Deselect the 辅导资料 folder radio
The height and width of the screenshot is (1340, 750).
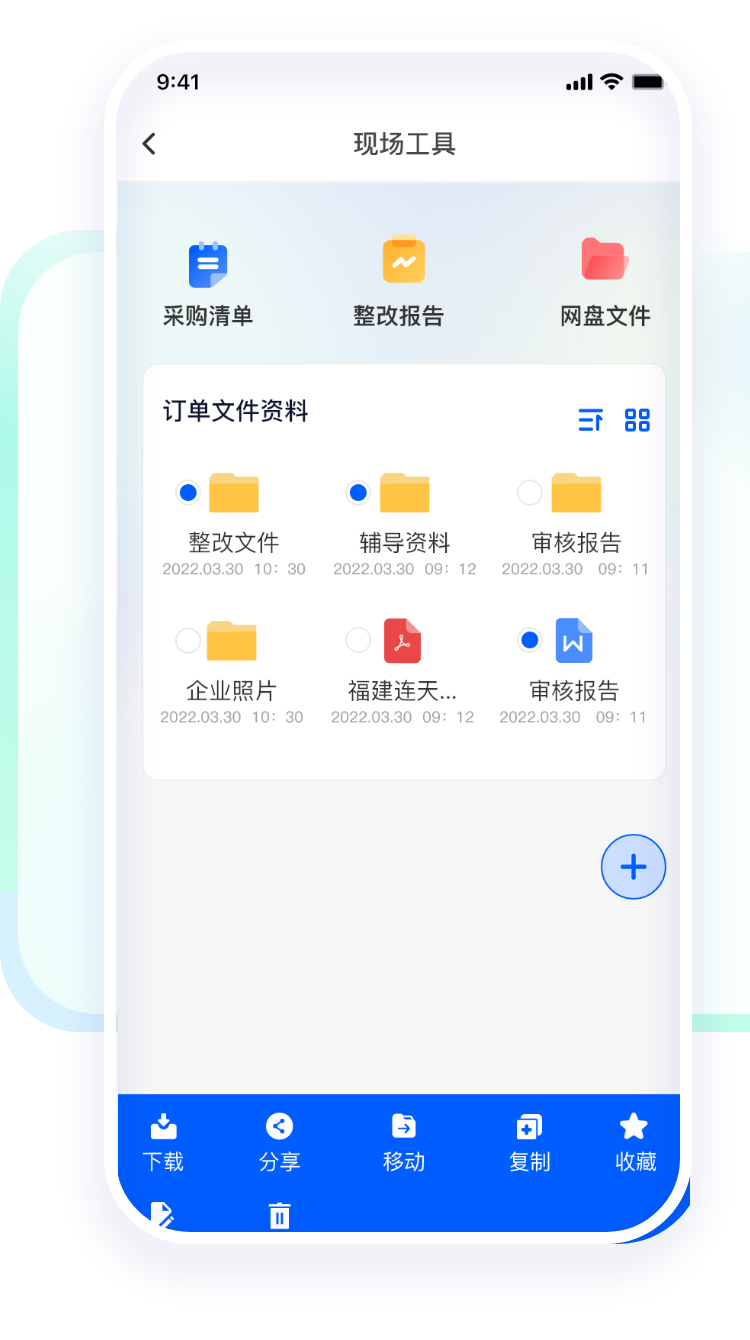point(358,492)
